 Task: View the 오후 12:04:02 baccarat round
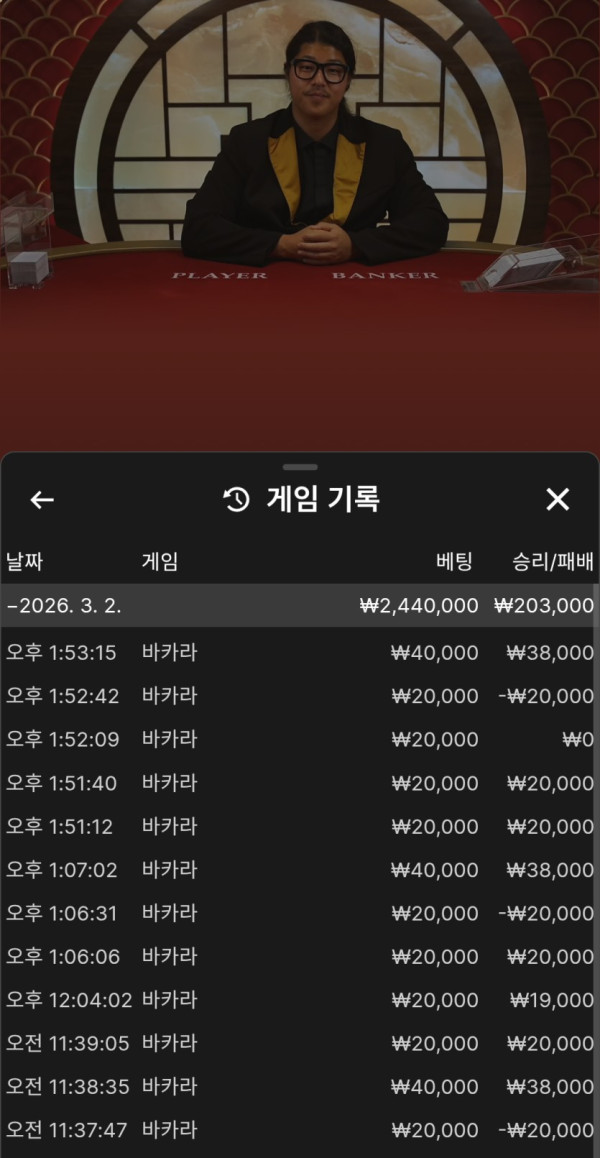tap(298, 1000)
